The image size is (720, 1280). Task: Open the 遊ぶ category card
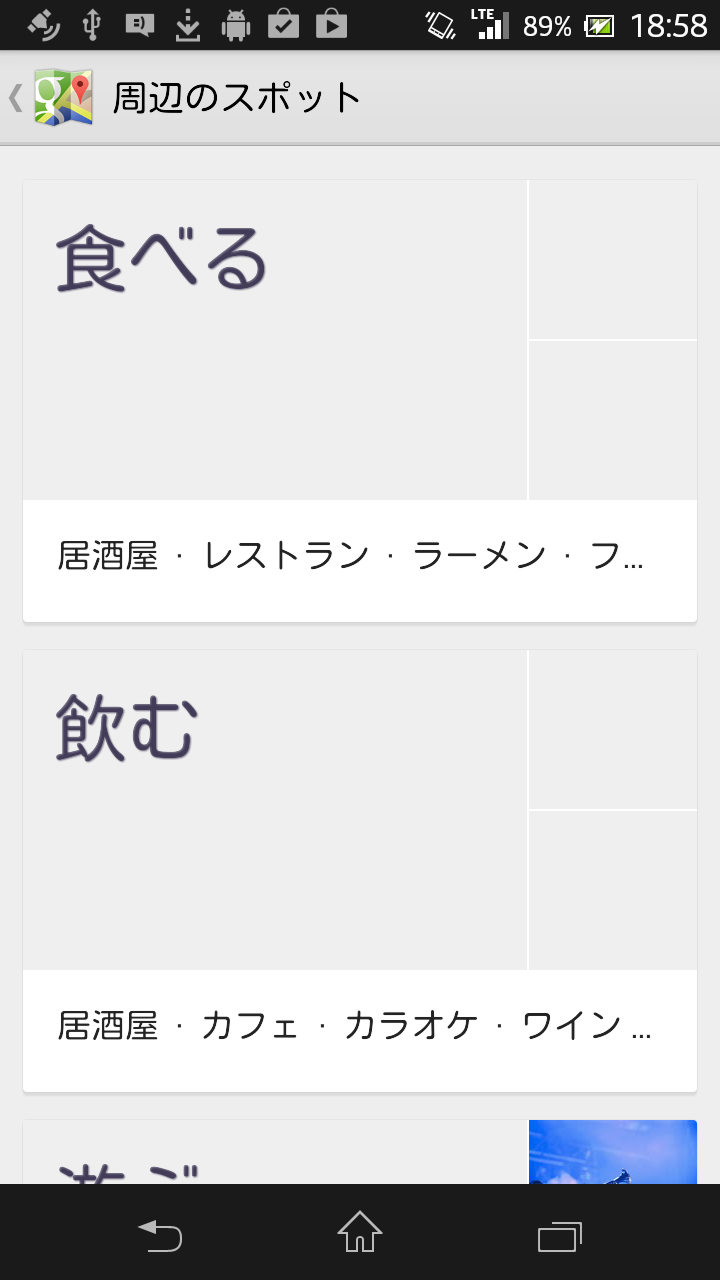coord(360,1152)
